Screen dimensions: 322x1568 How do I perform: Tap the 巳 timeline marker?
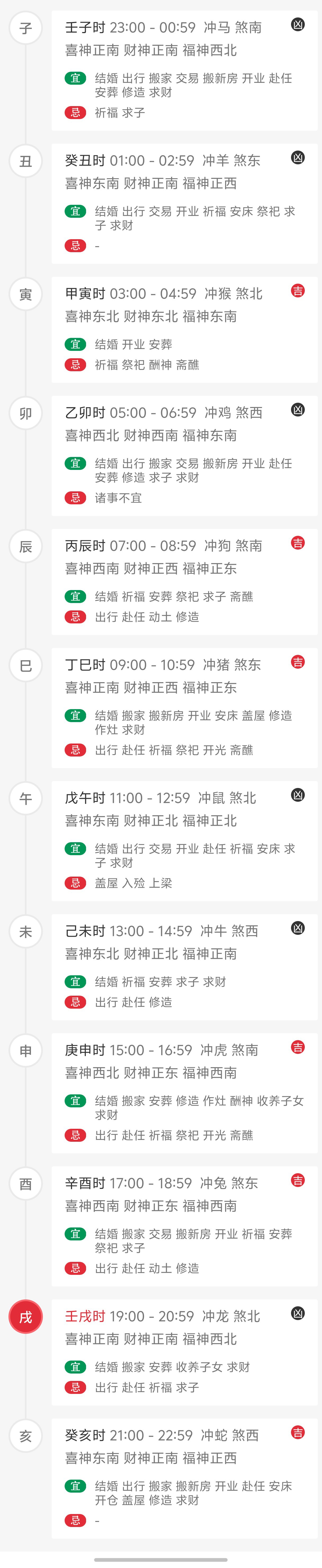26,665
